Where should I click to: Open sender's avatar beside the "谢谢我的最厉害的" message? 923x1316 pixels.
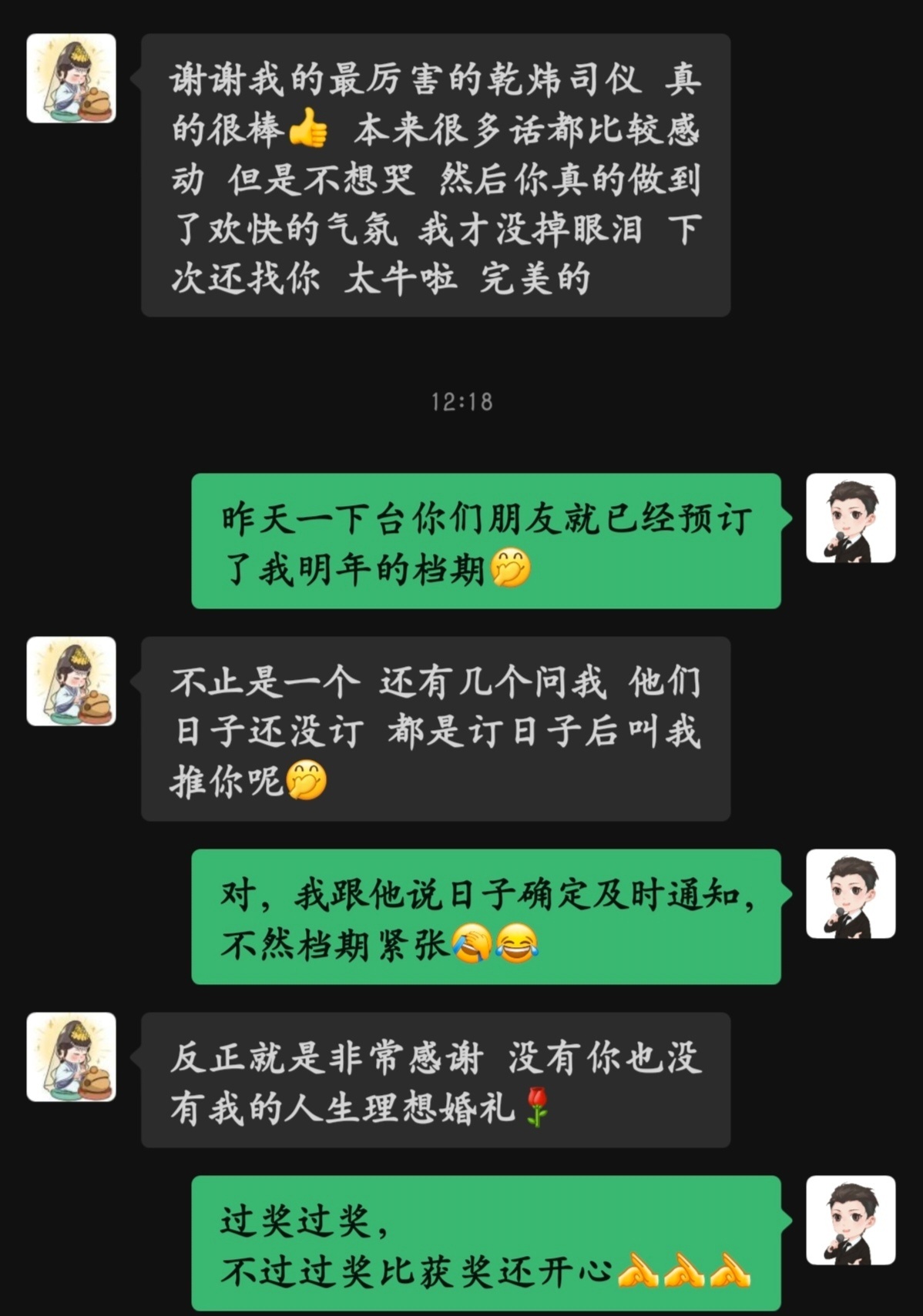pos(72,79)
